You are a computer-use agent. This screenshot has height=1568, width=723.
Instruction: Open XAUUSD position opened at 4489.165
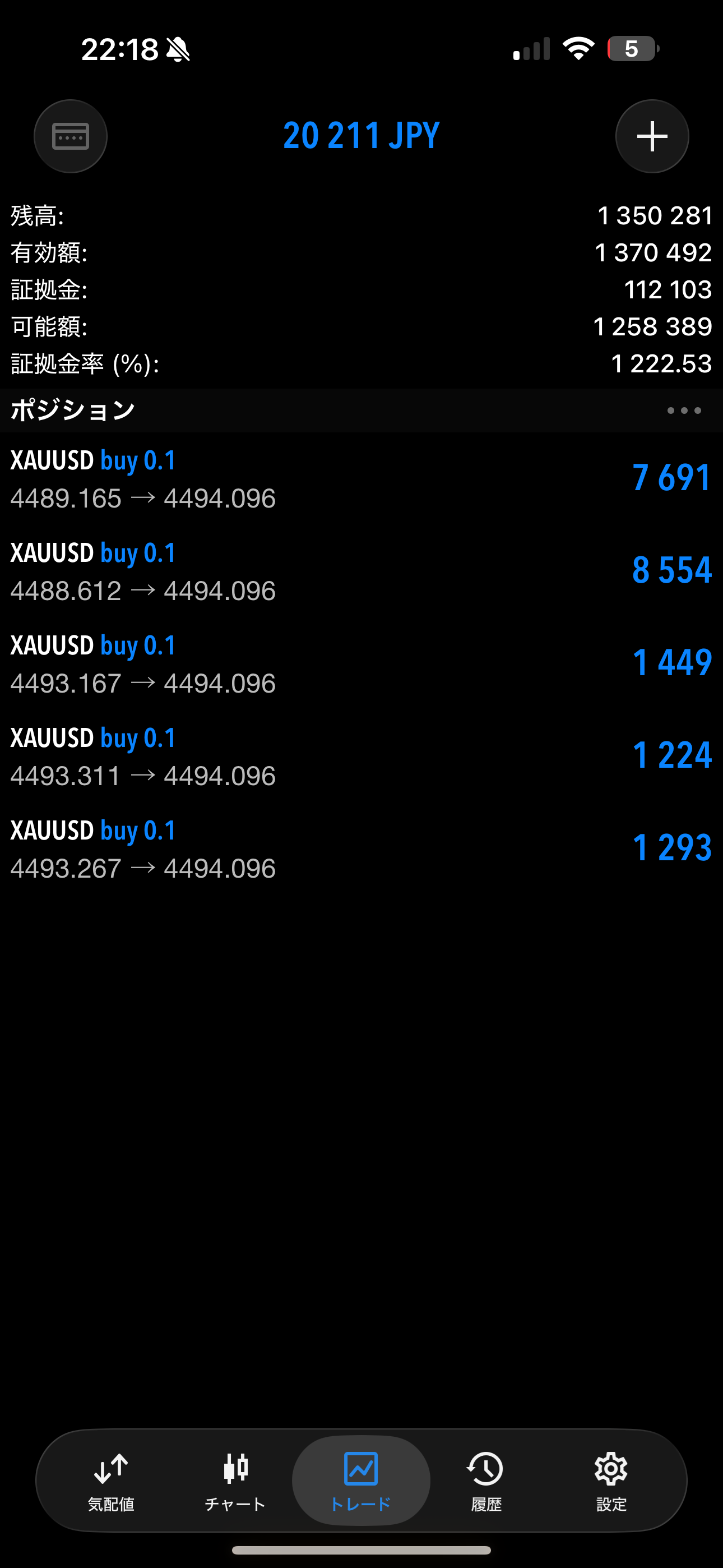361,479
